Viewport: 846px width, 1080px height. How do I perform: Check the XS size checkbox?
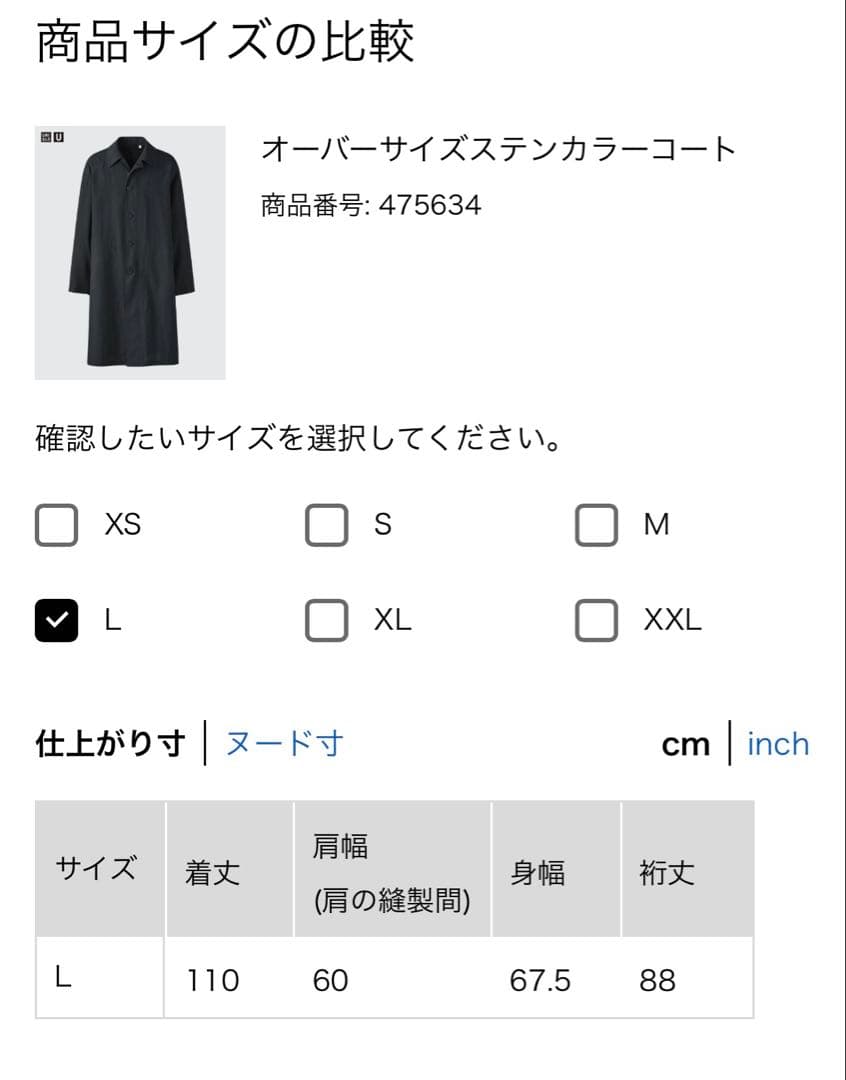coord(56,523)
